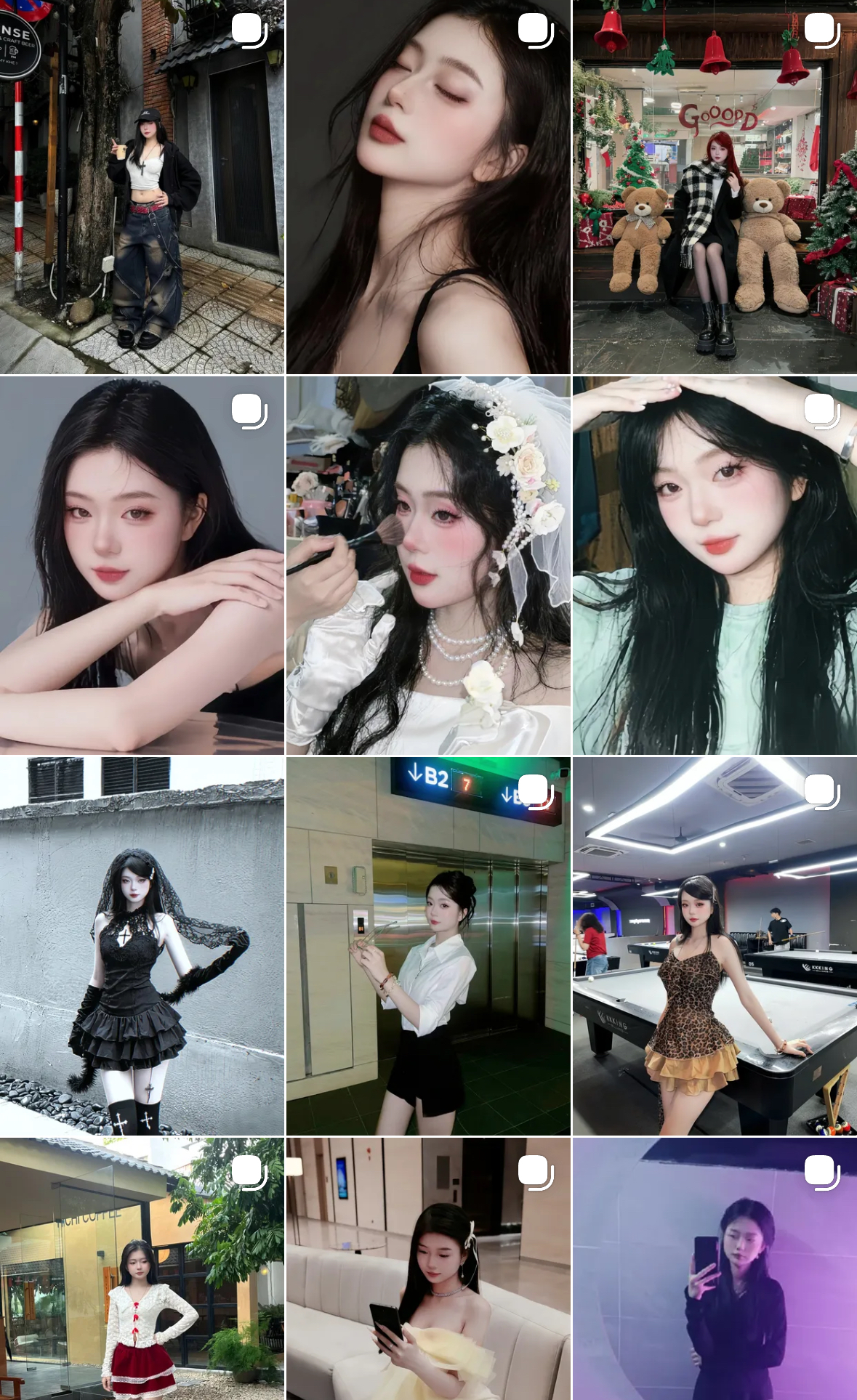Open the post with baggy jeans street outfit
The width and height of the screenshot is (857, 1400).
142,187
